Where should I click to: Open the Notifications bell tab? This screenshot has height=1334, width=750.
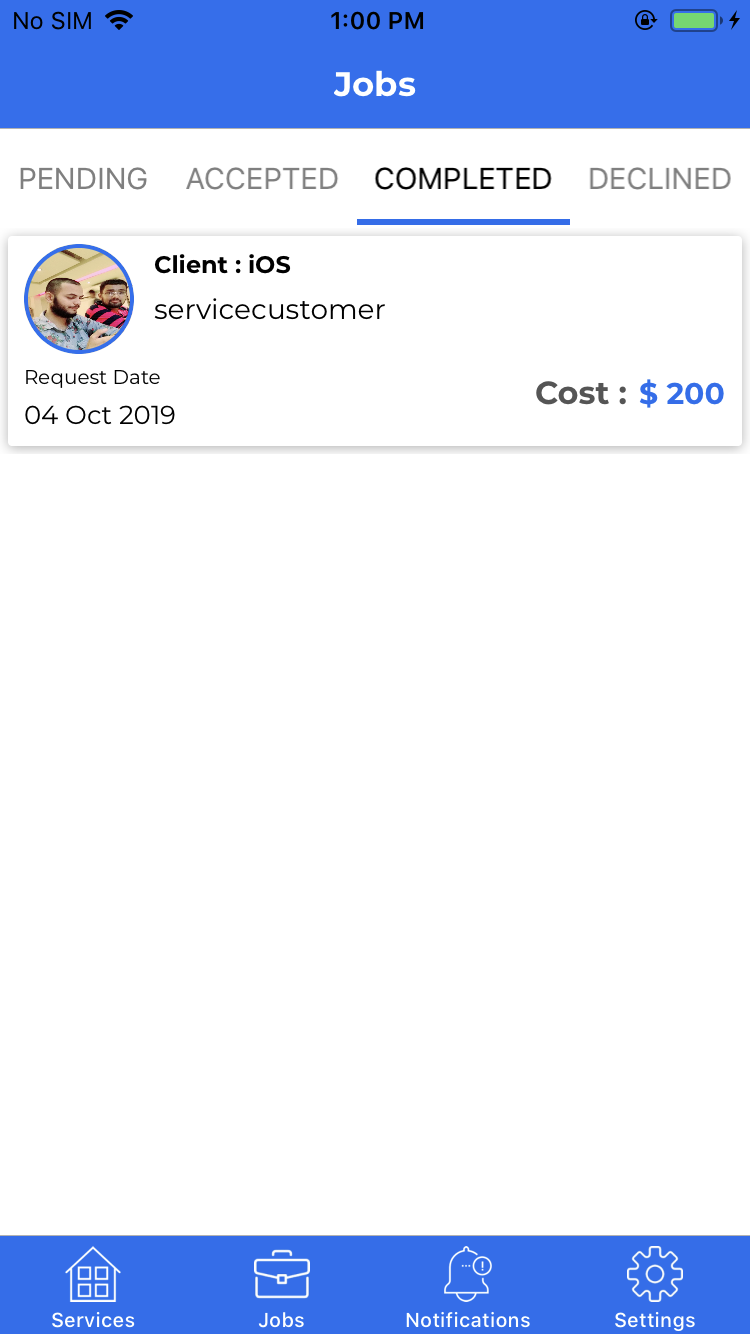pos(468,1287)
